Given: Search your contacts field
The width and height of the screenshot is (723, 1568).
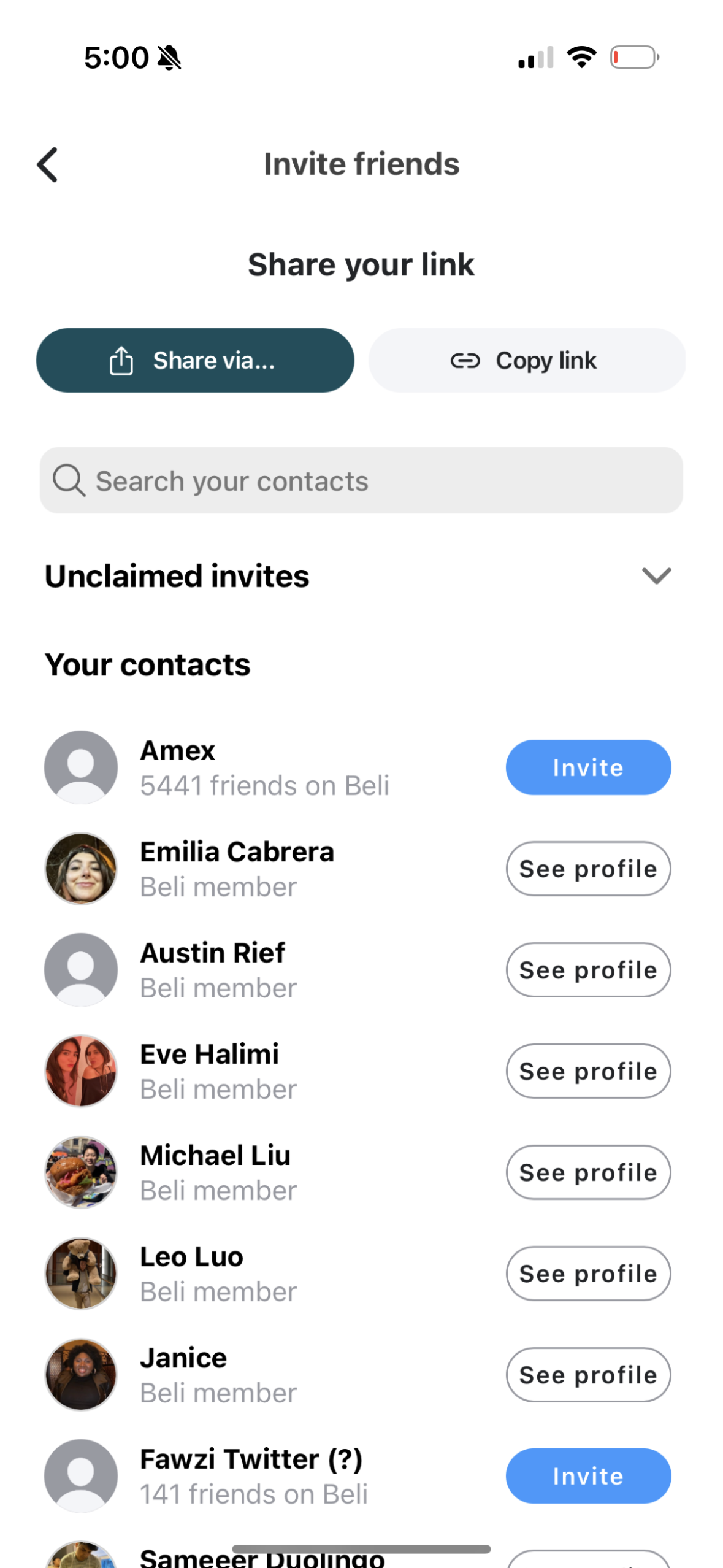Looking at the screenshot, I should tap(361, 480).
